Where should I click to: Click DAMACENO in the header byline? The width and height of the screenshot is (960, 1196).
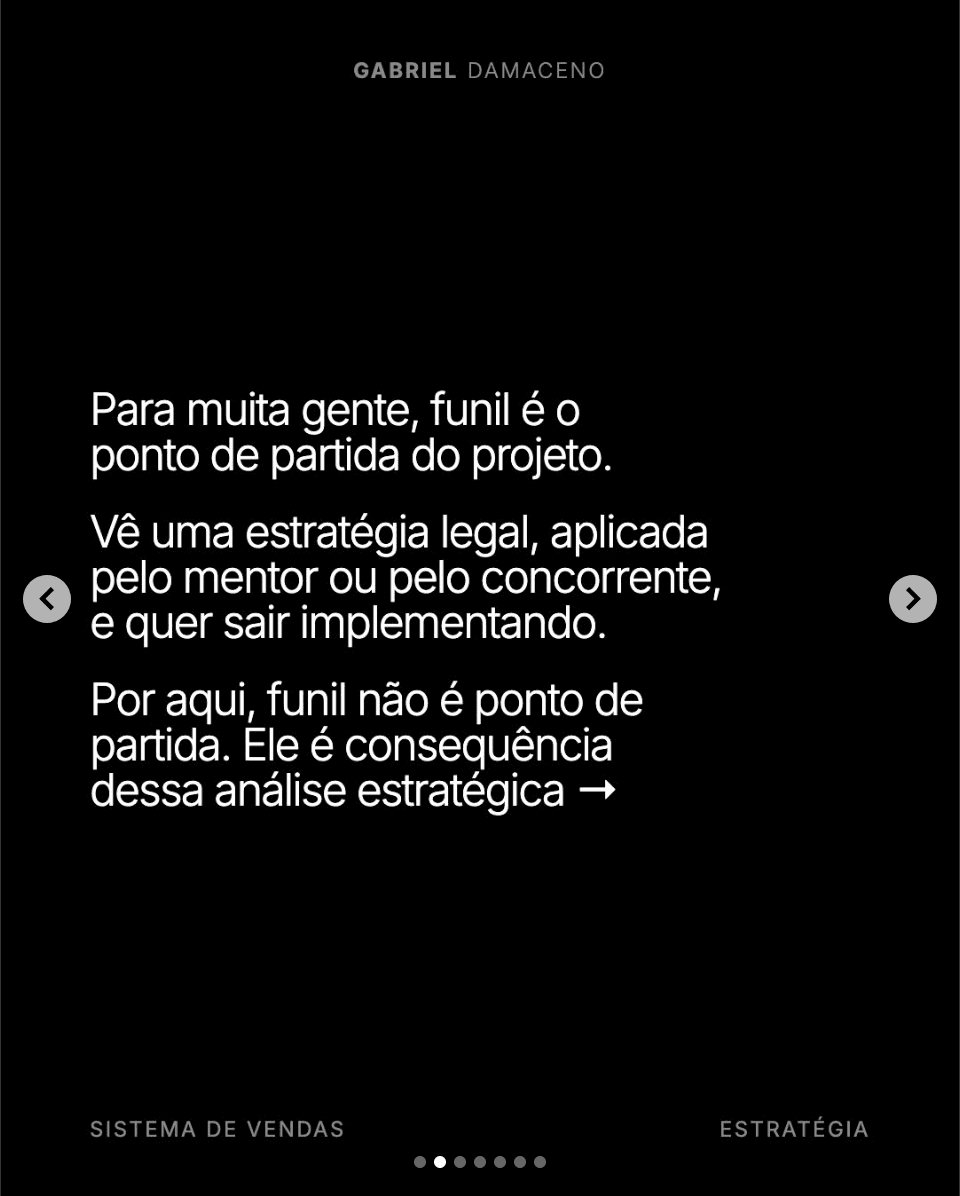538,70
